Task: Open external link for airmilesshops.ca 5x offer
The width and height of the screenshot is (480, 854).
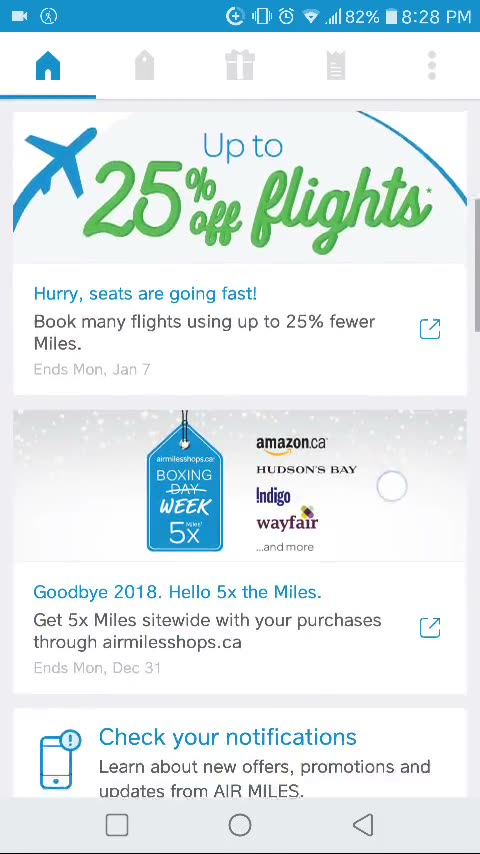Action: tap(430, 627)
